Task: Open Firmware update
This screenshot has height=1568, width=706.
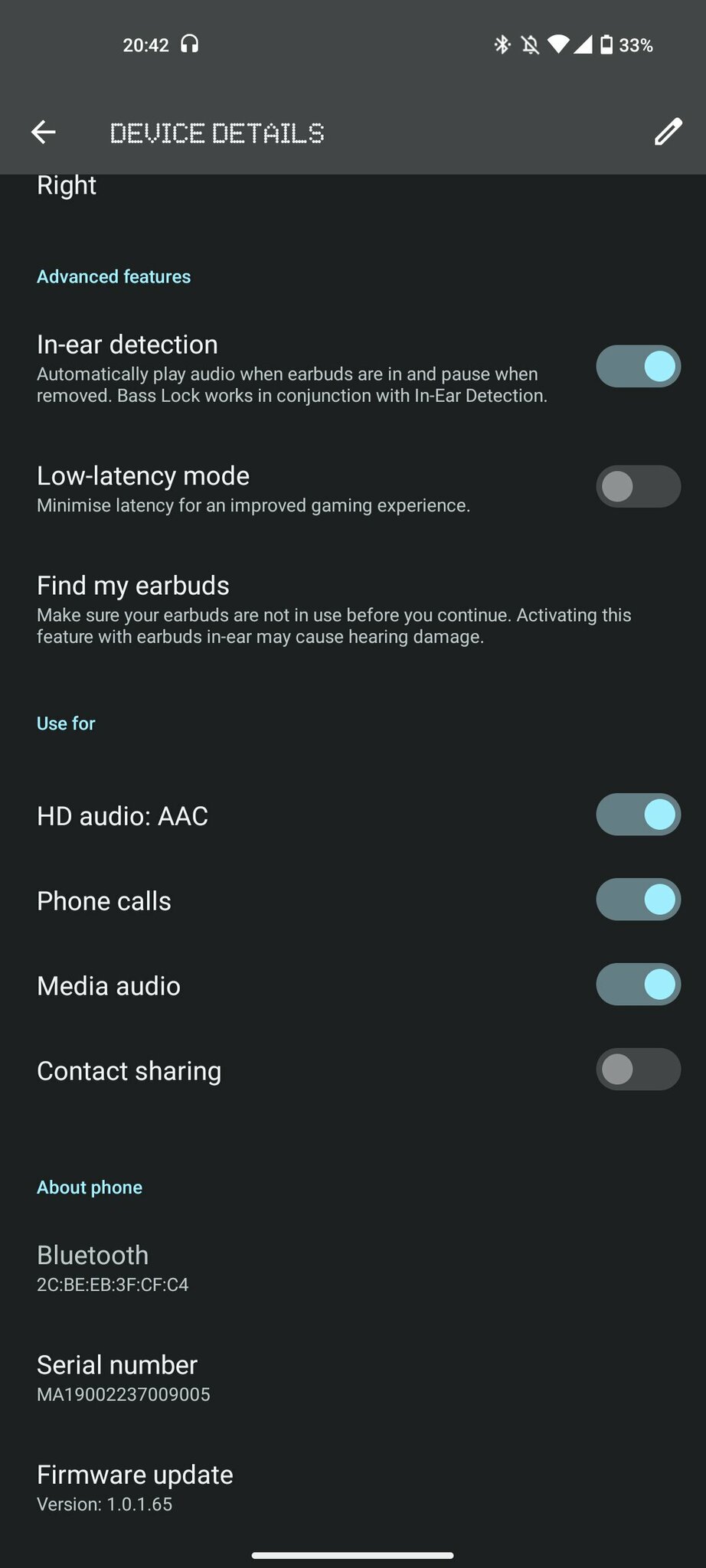Action: coord(353,1488)
